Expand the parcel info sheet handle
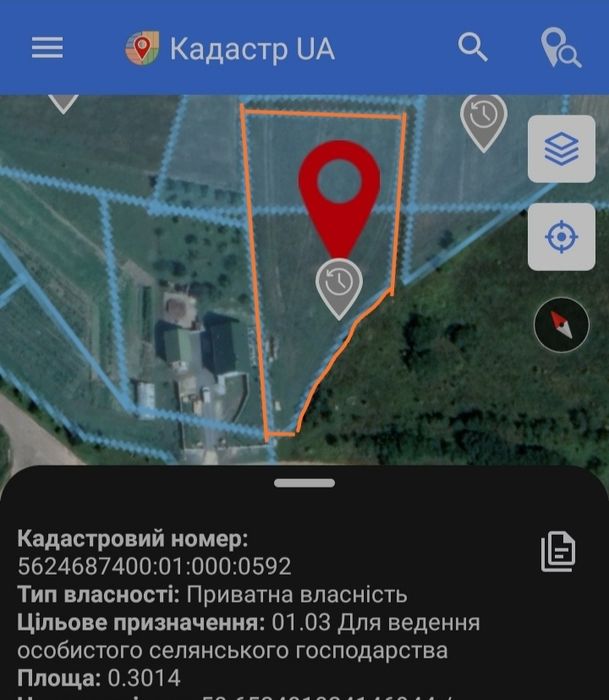This screenshot has height=700, width=609. coord(304,483)
